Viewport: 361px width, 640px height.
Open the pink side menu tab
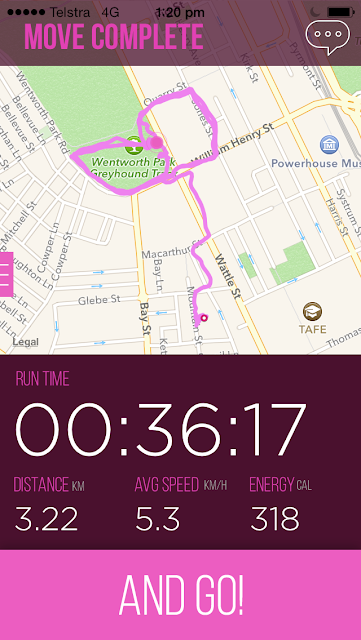[6, 274]
